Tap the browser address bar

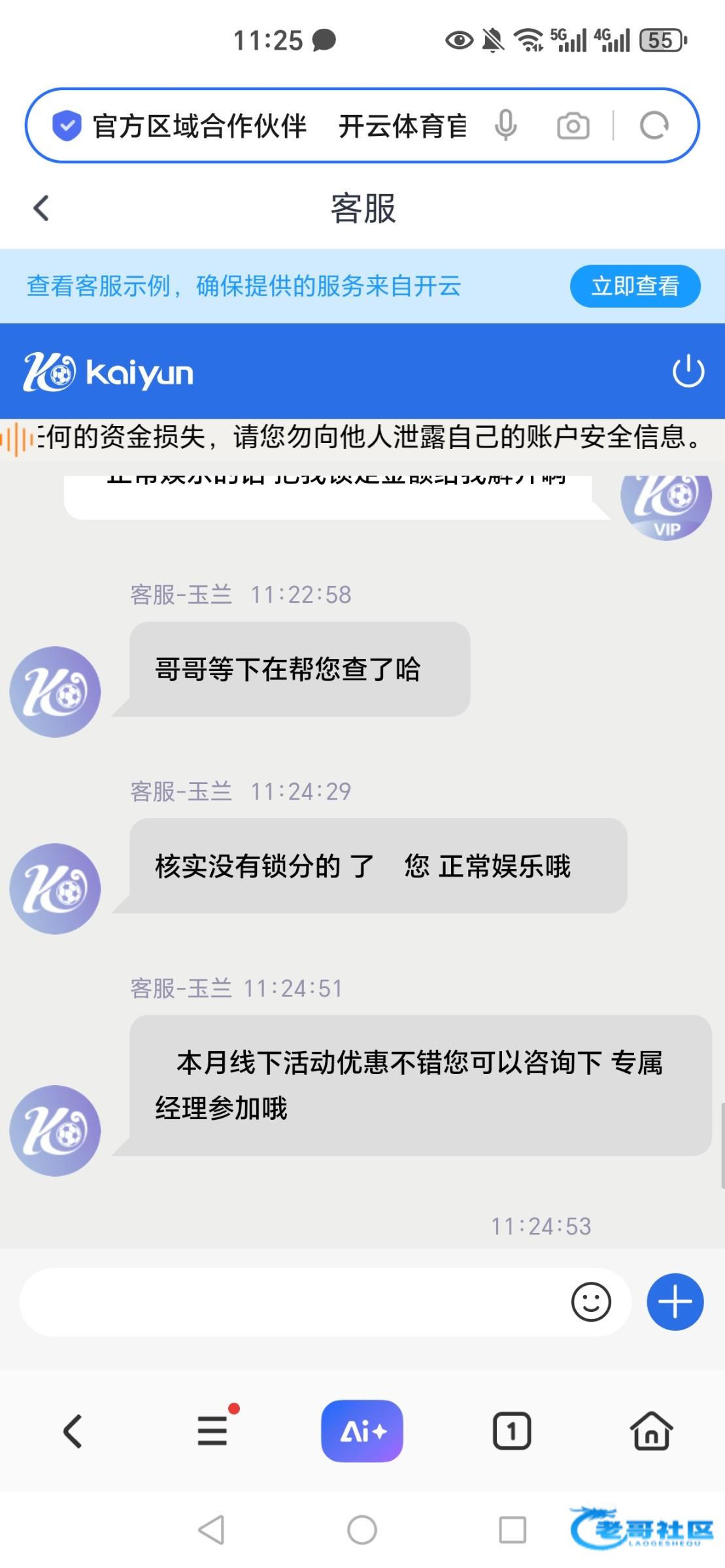tap(275, 125)
